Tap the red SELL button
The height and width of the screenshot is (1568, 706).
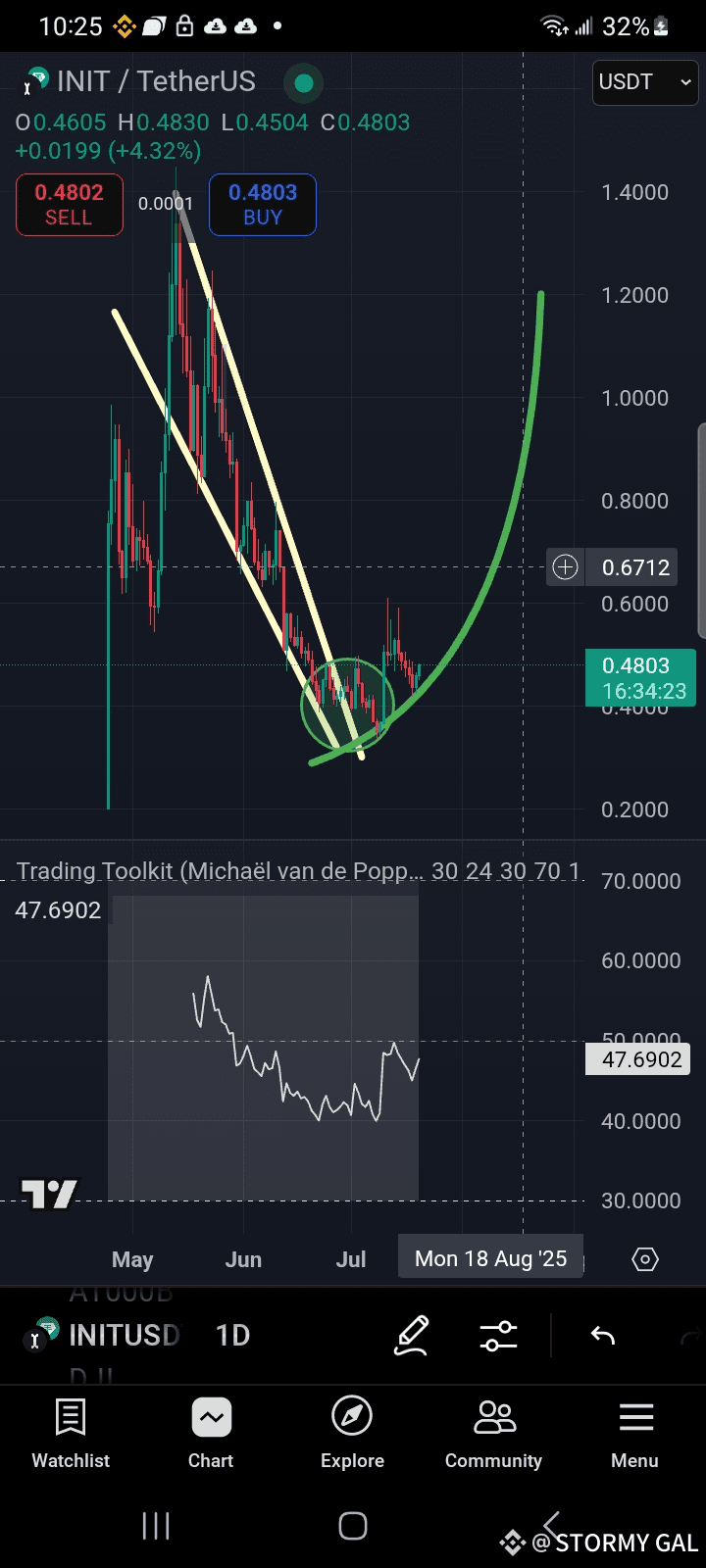tap(69, 205)
